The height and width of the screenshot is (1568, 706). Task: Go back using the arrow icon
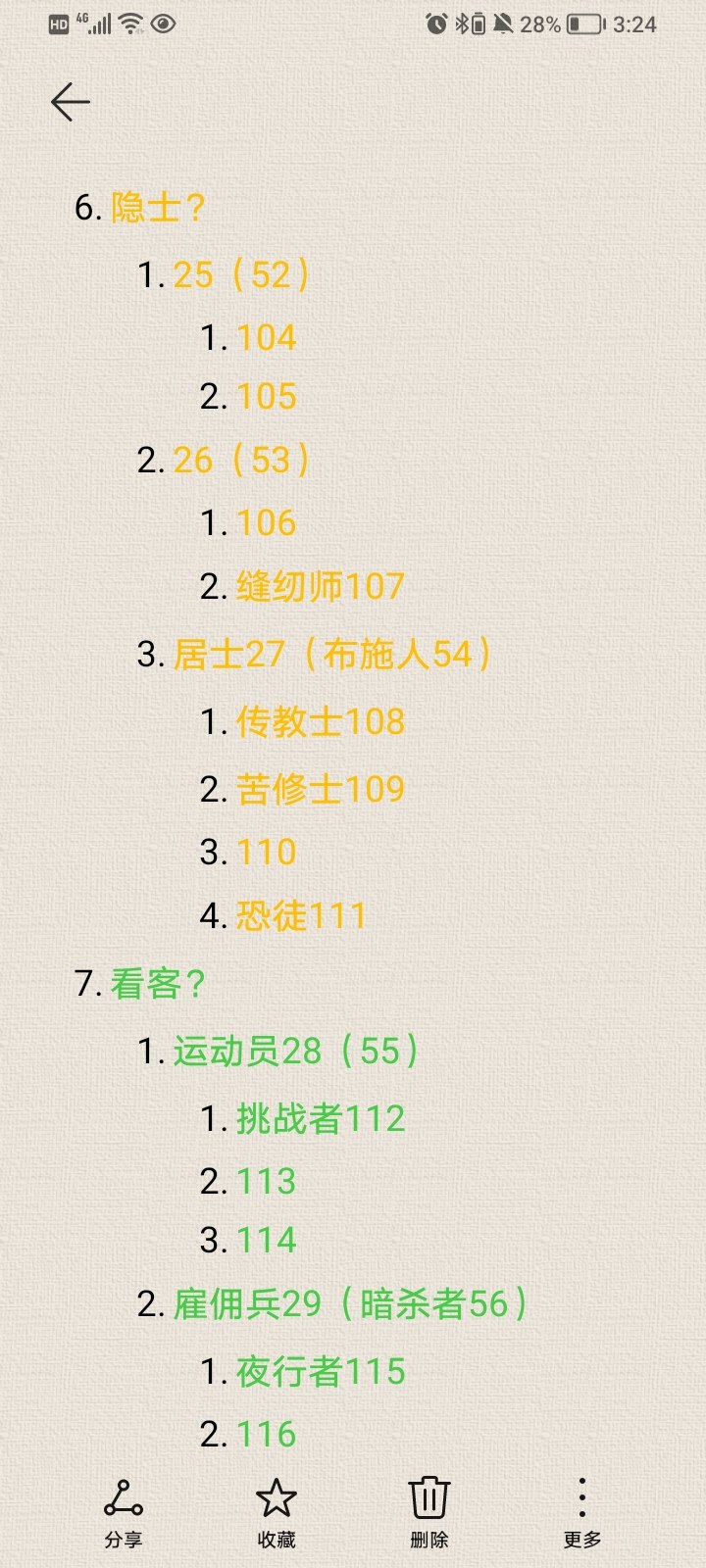pyautogui.click(x=71, y=102)
